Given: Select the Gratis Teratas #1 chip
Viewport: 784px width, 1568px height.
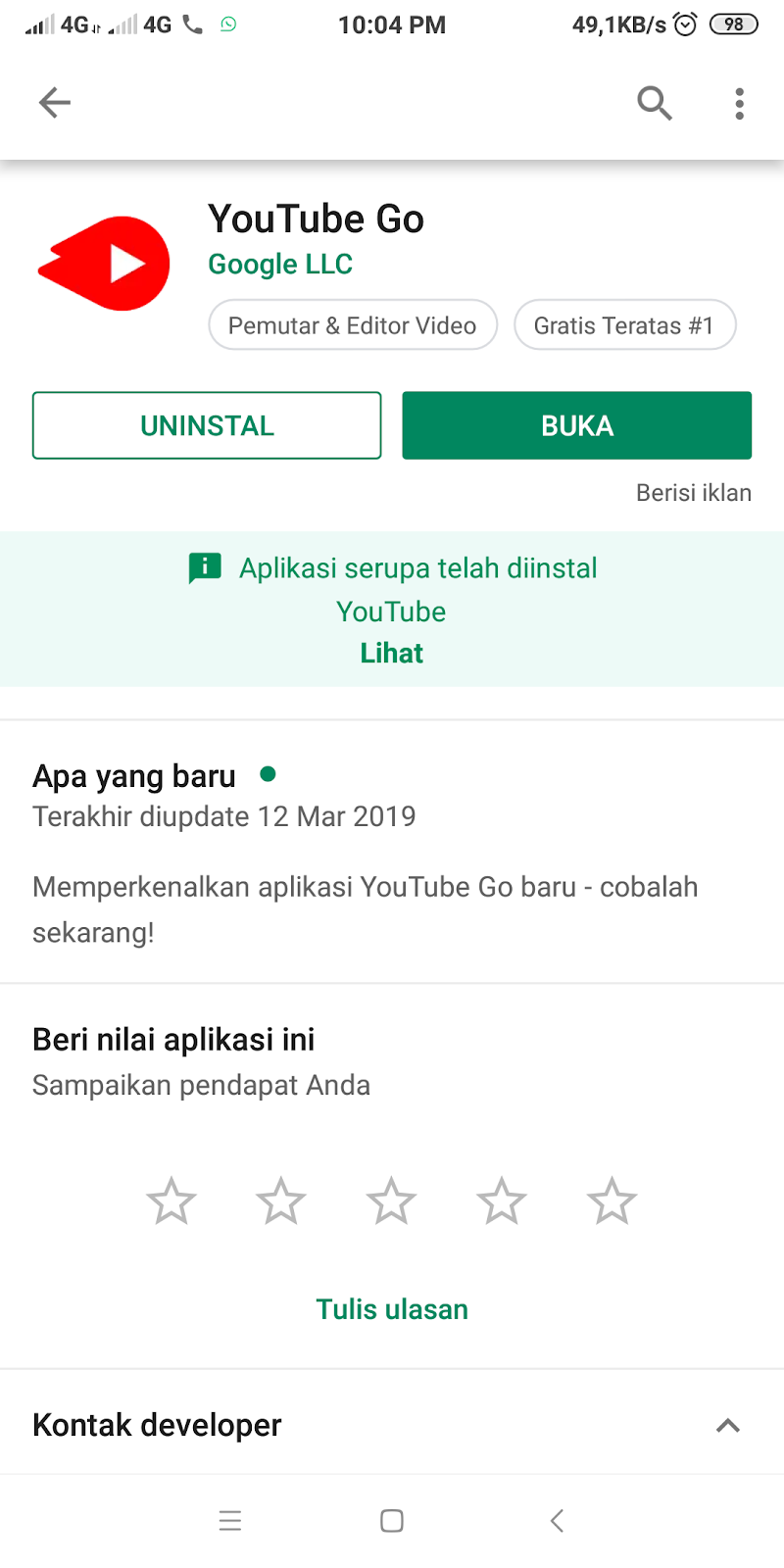Looking at the screenshot, I should click(x=624, y=325).
